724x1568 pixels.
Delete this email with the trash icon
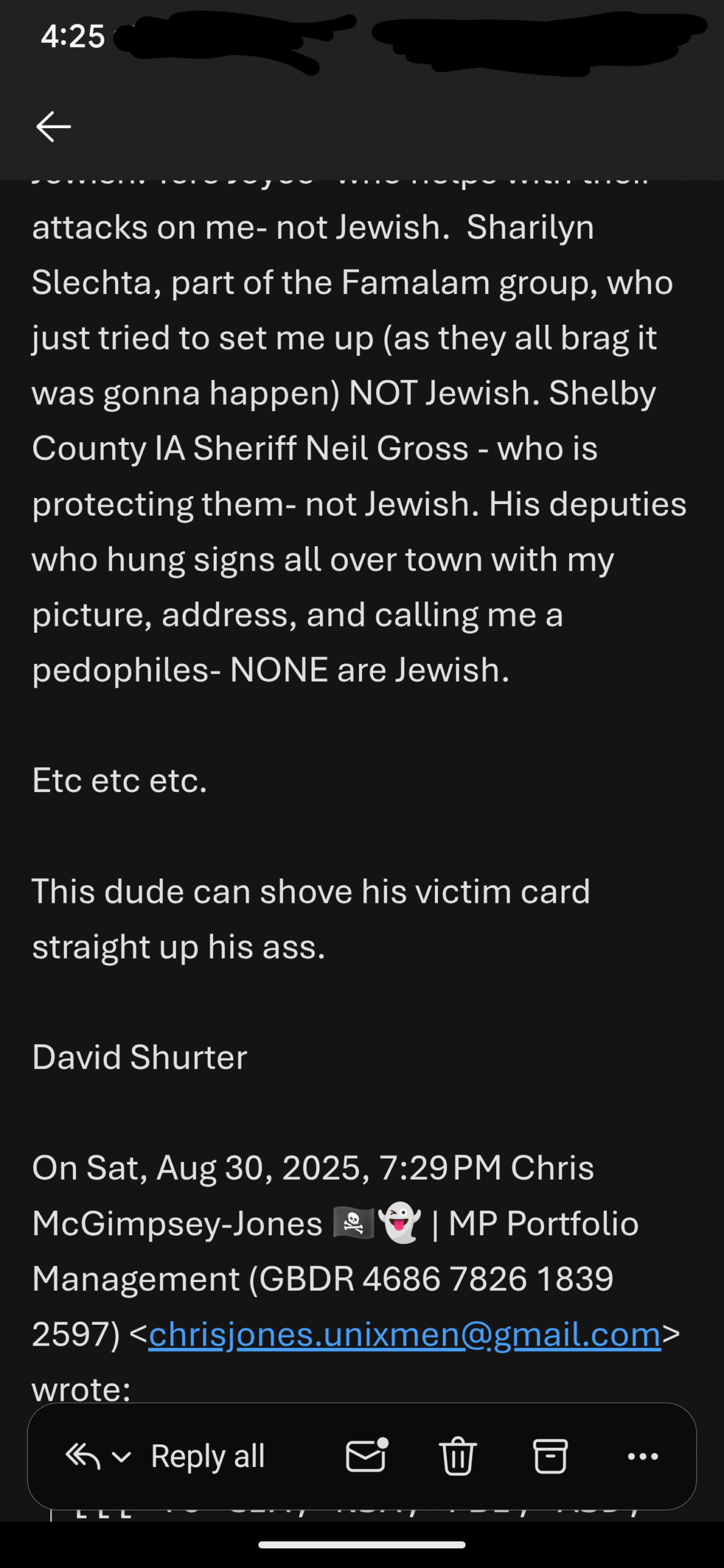[458, 1455]
